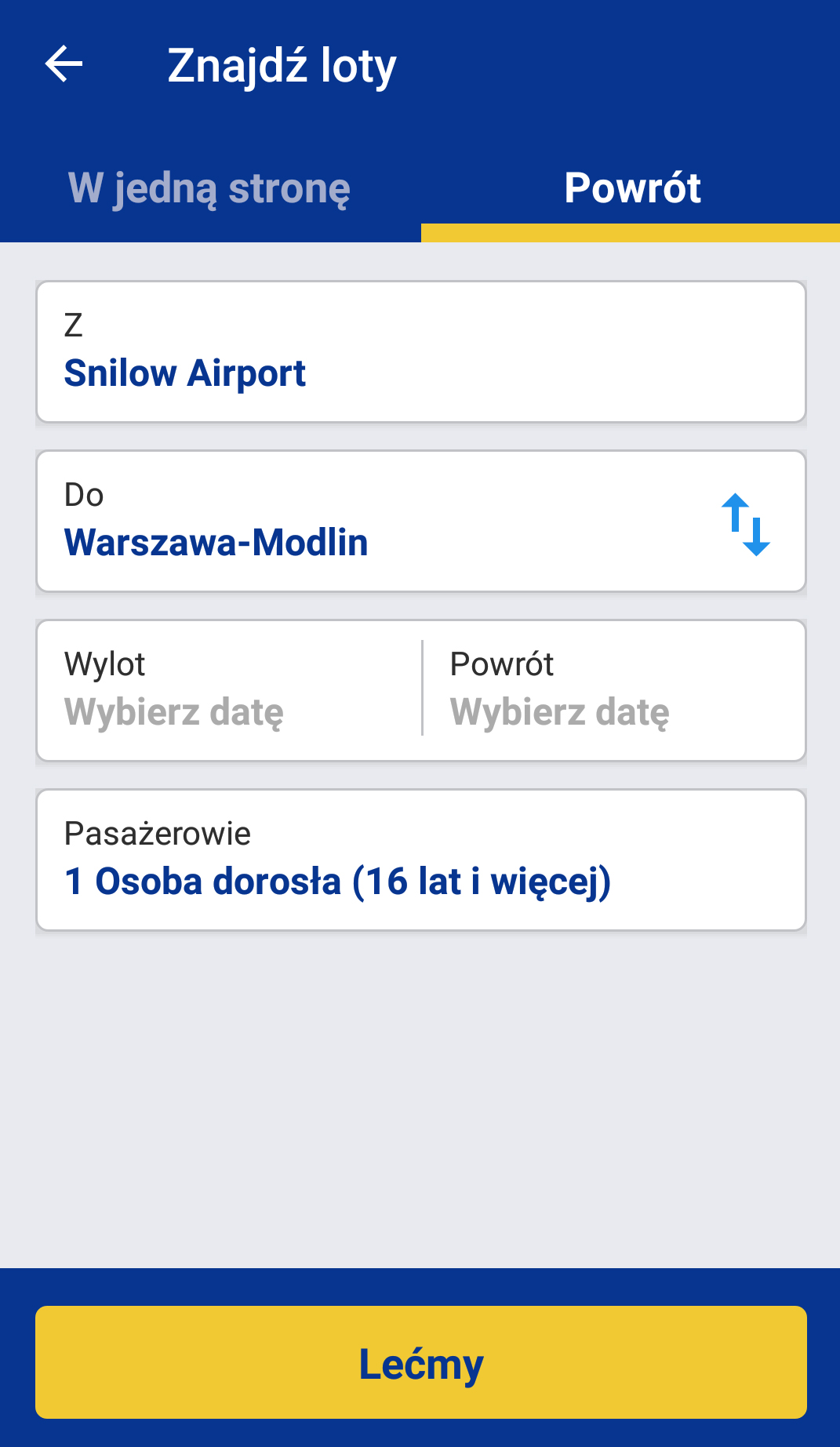Choose the Powrót return date
This screenshot has height=1447, width=840.
613,690
